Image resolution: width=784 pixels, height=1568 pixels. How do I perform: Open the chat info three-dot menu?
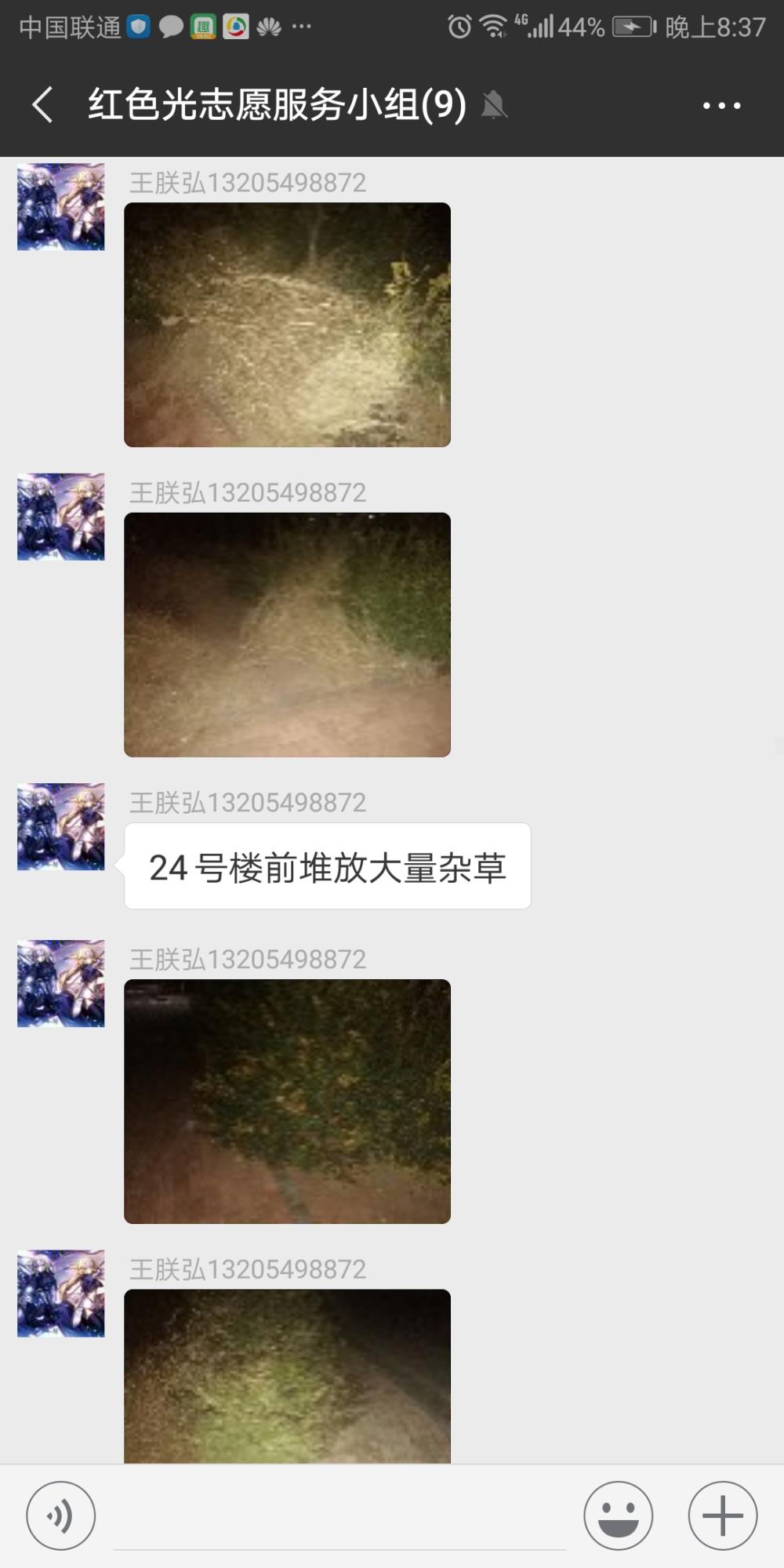tap(721, 105)
